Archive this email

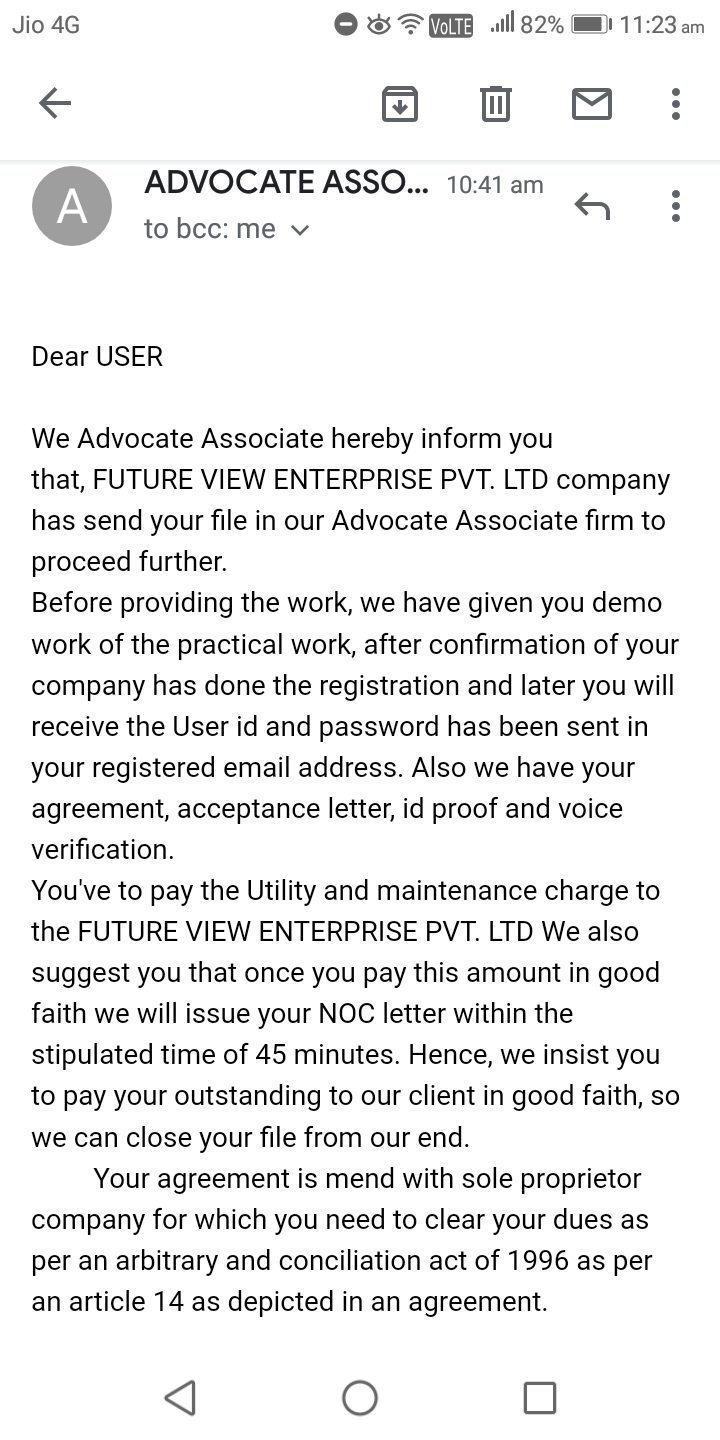click(x=400, y=104)
